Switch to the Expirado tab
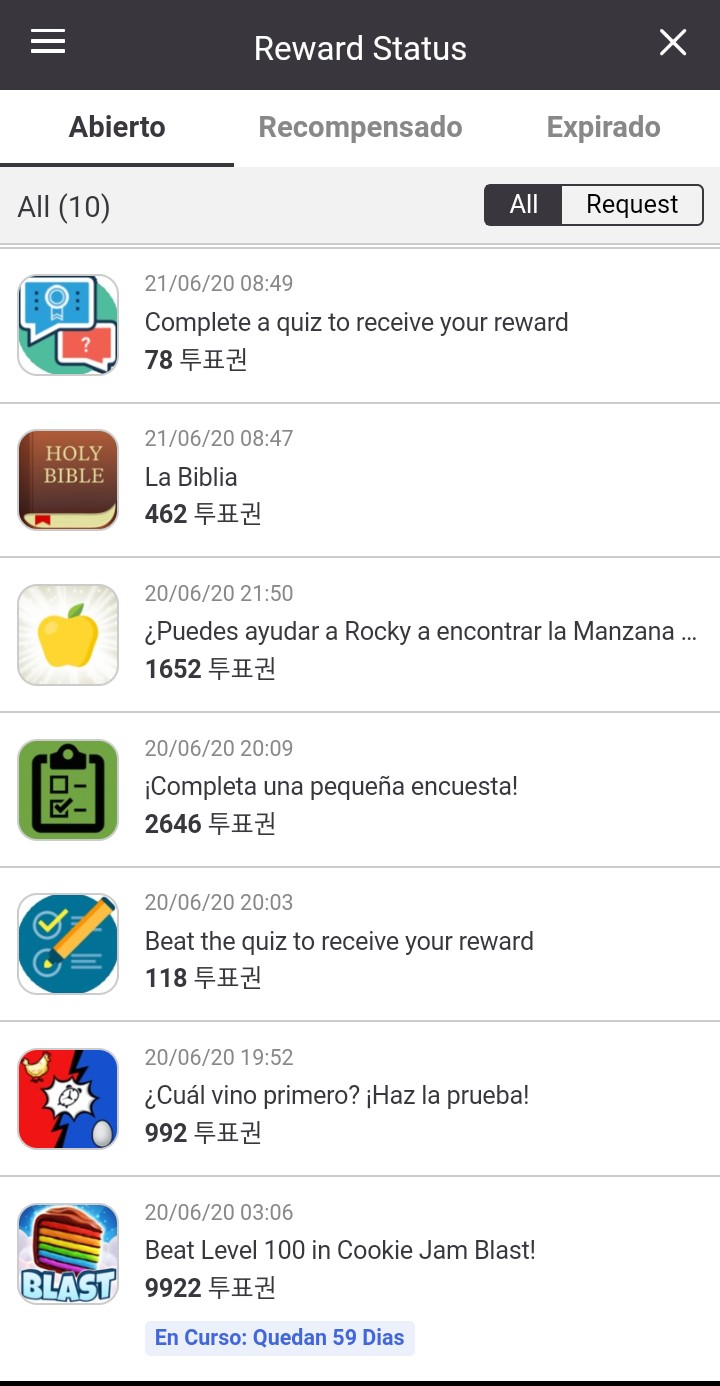The image size is (720, 1386). pos(603,128)
